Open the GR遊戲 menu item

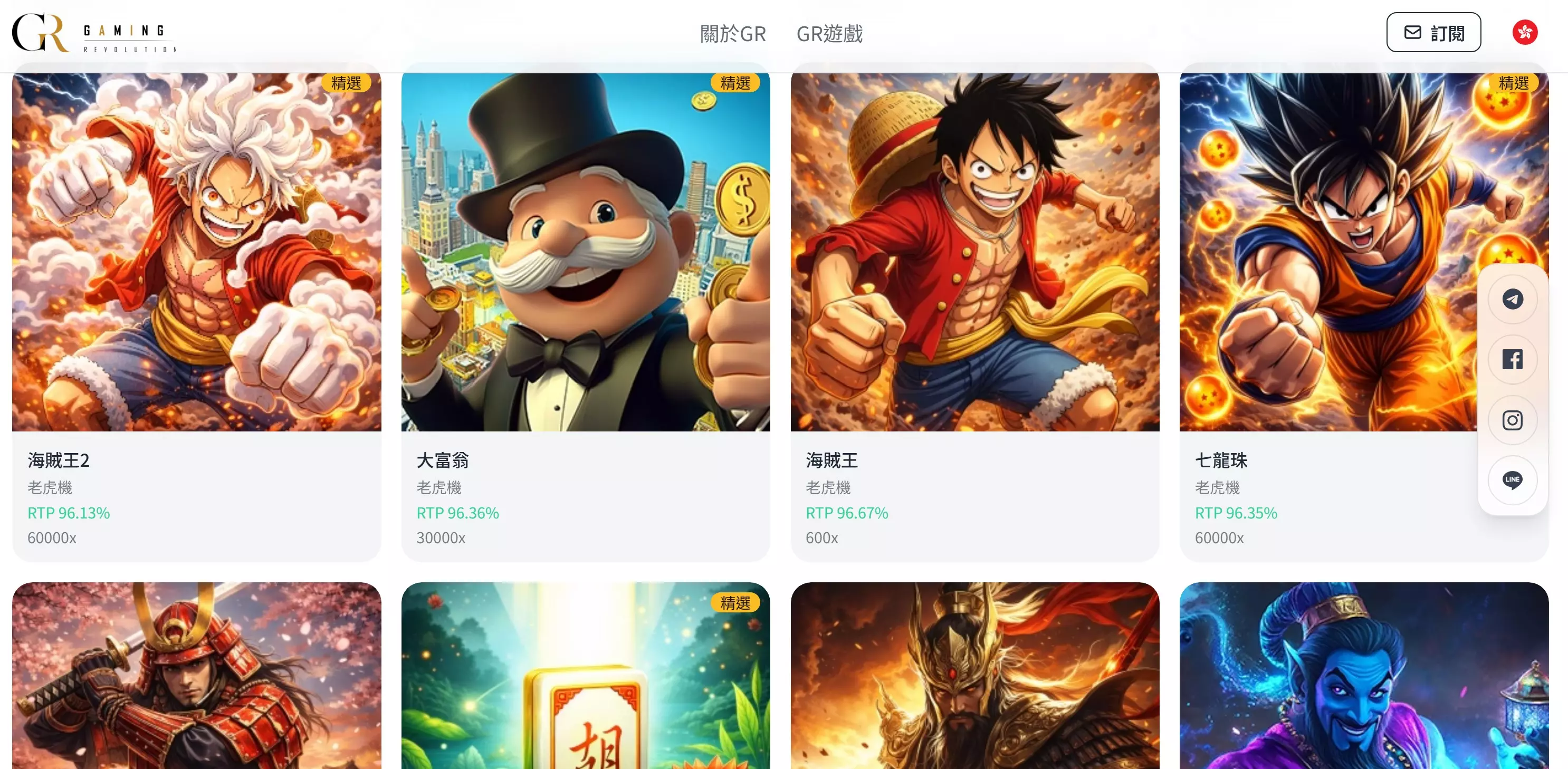829,33
